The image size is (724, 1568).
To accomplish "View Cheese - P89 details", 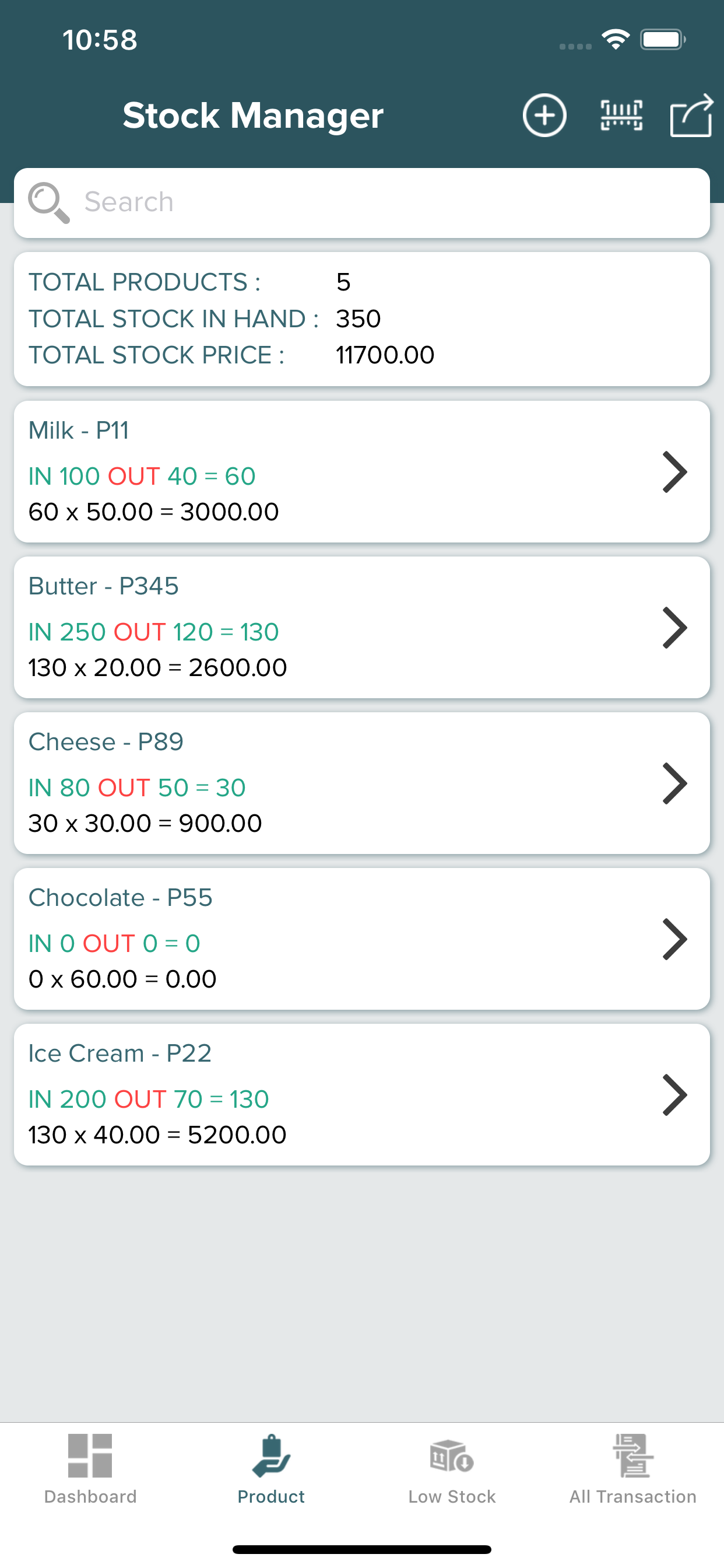I will pyautogui.click(x=362, y=783).
